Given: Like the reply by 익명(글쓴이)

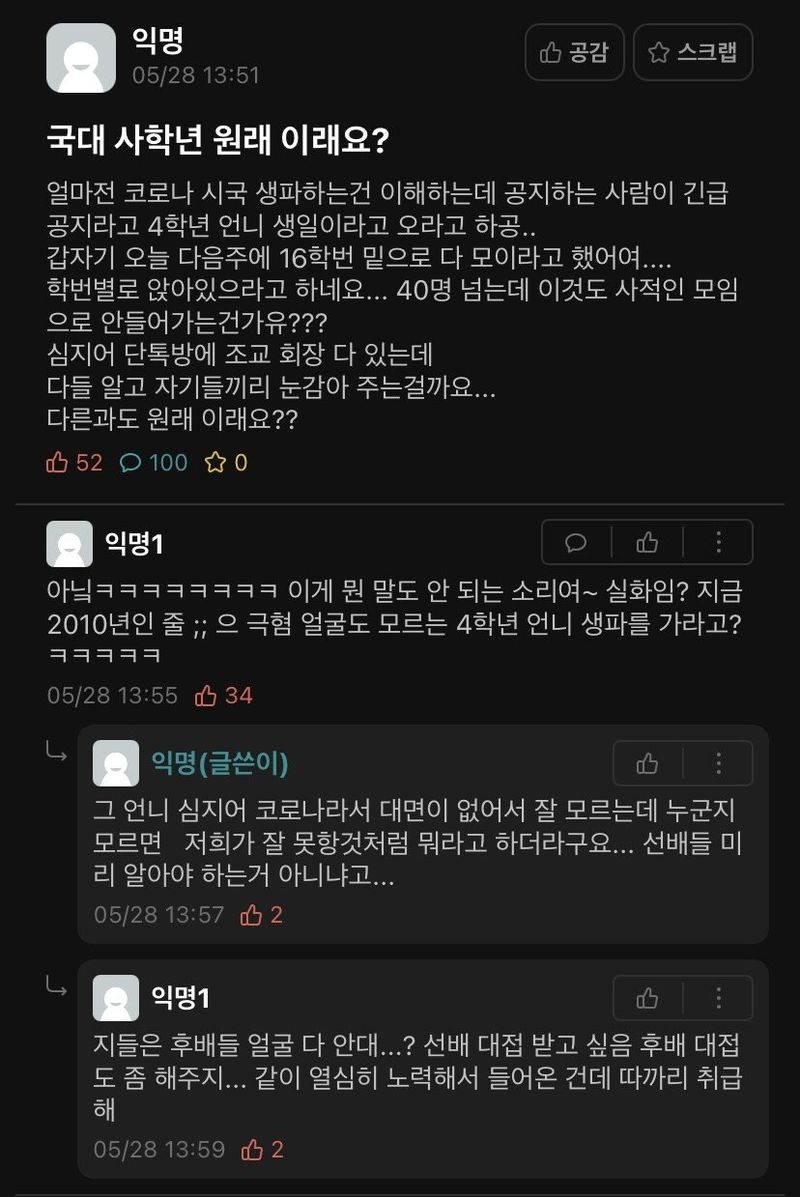Looking at the screenshot, I should tap(647, 765).
